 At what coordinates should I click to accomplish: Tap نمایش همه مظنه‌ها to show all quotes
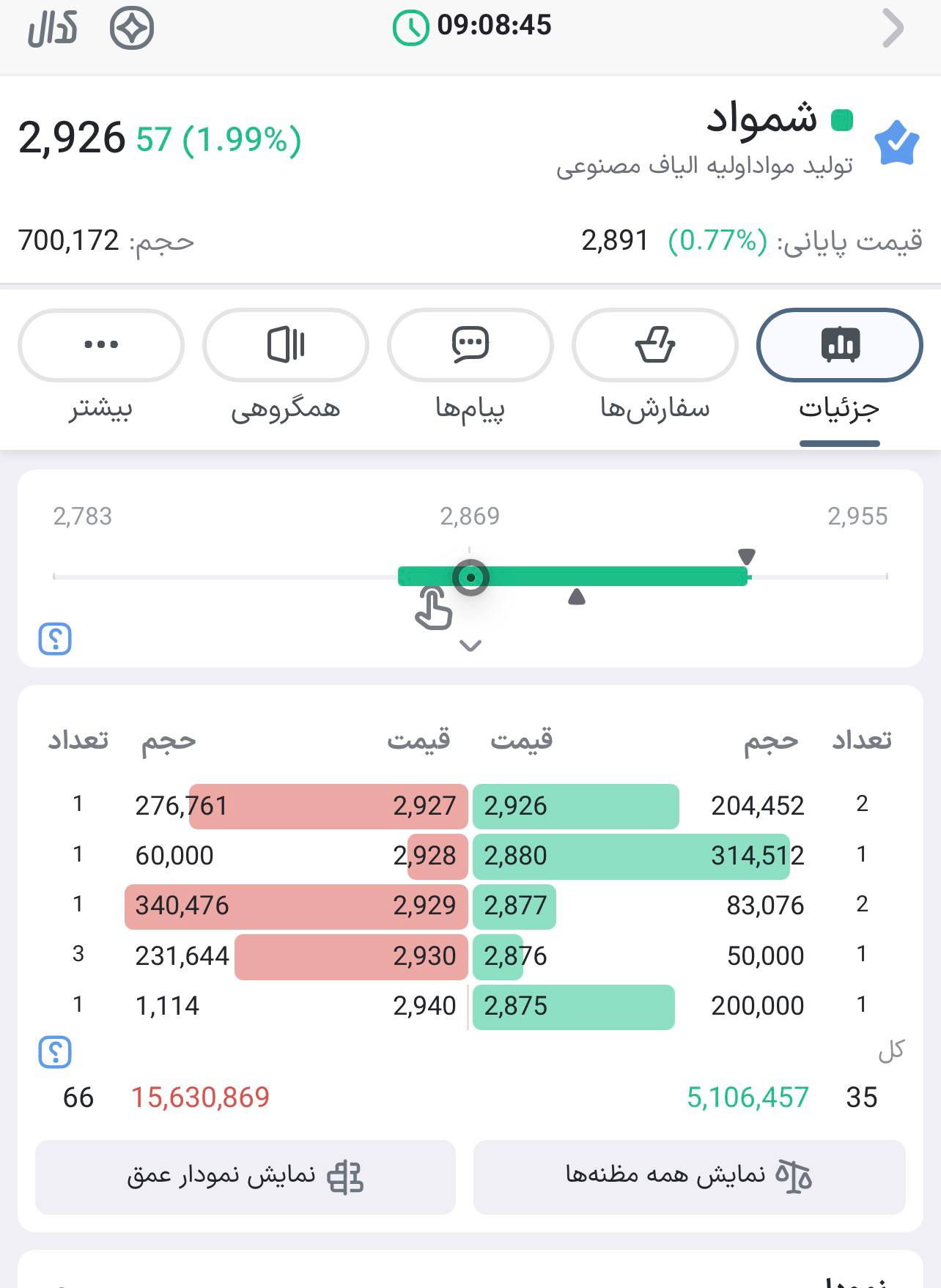[689, 1177]
